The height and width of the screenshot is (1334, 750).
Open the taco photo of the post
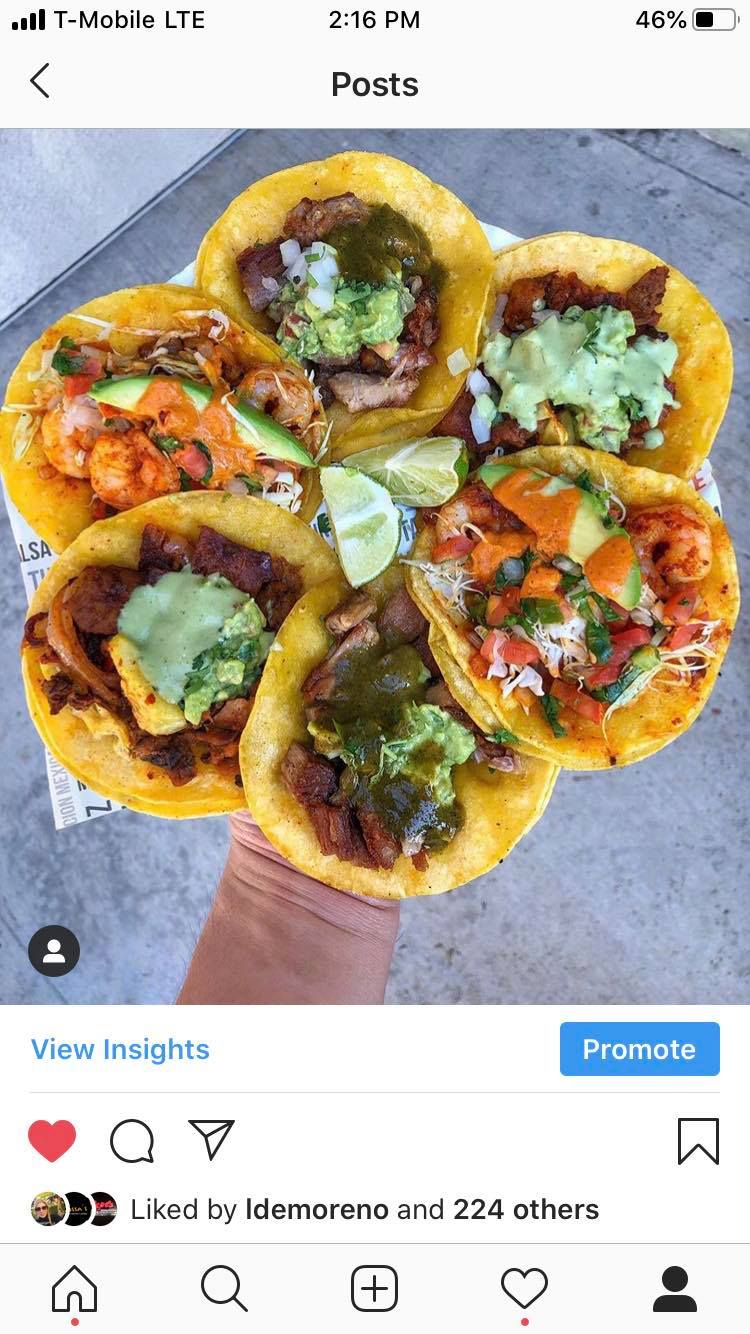[375, 560]
